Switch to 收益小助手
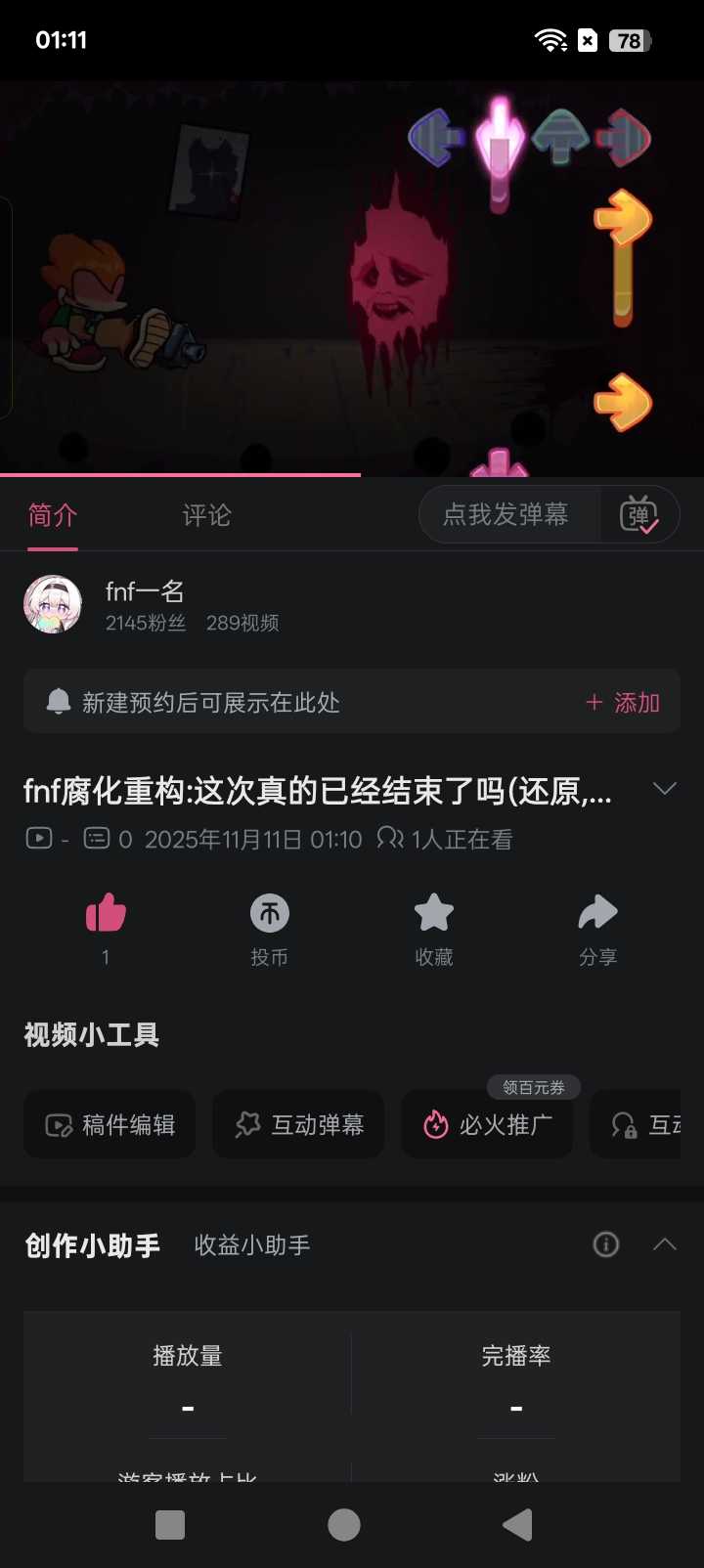 click(252, 1245)
